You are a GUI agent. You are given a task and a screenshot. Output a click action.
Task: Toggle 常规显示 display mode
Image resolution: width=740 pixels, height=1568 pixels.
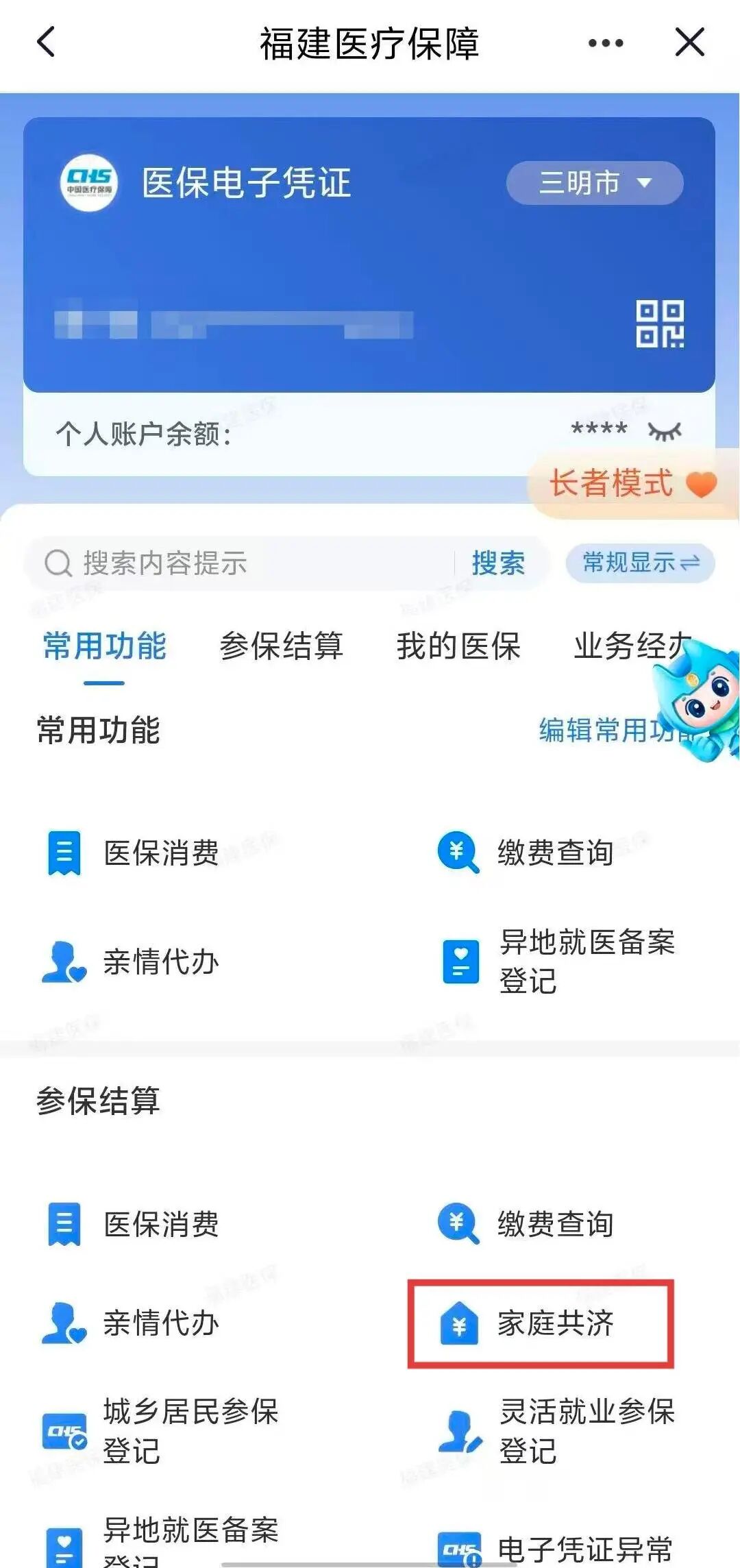point(639,564)
